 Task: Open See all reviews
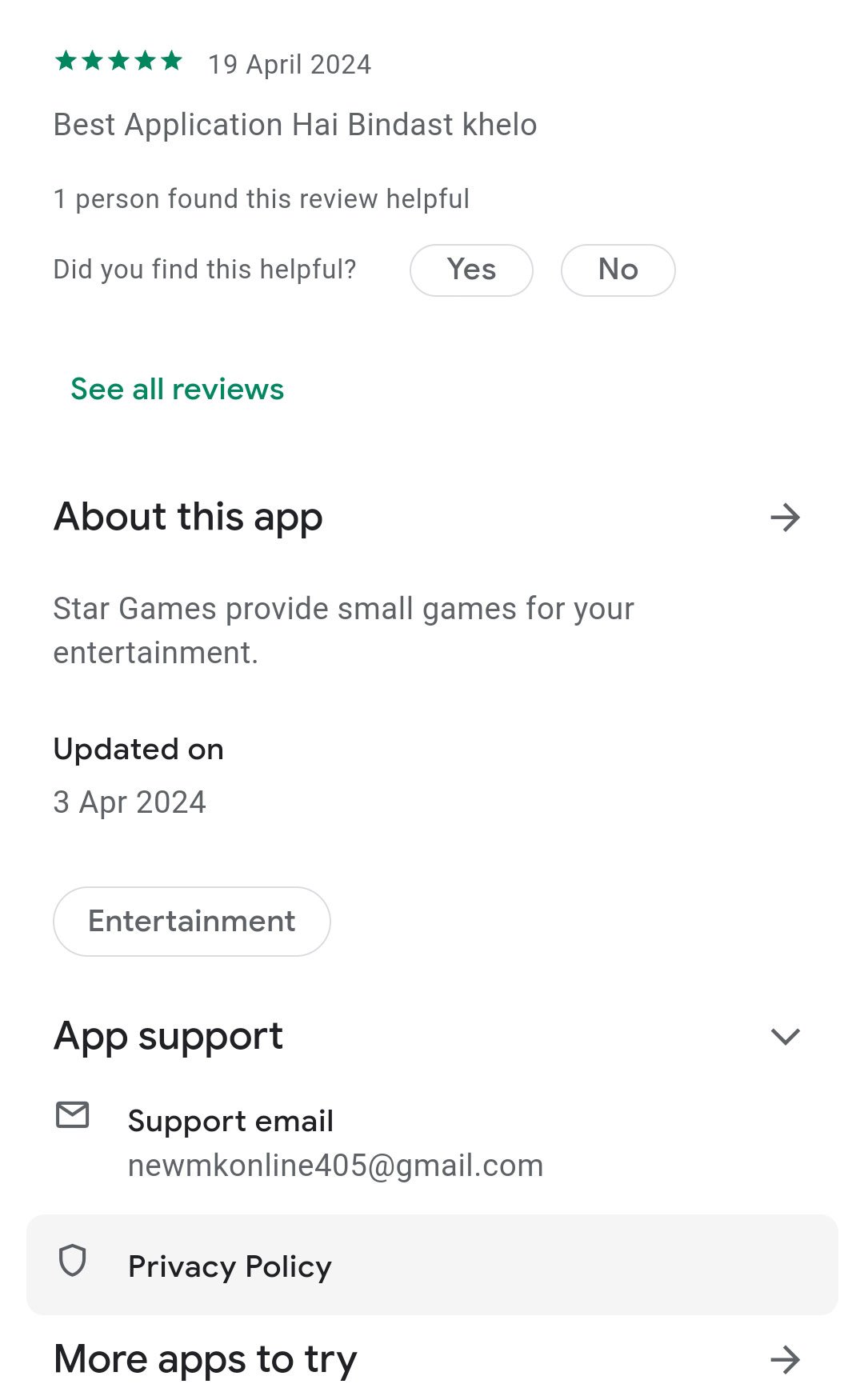(x=177, y=390)
